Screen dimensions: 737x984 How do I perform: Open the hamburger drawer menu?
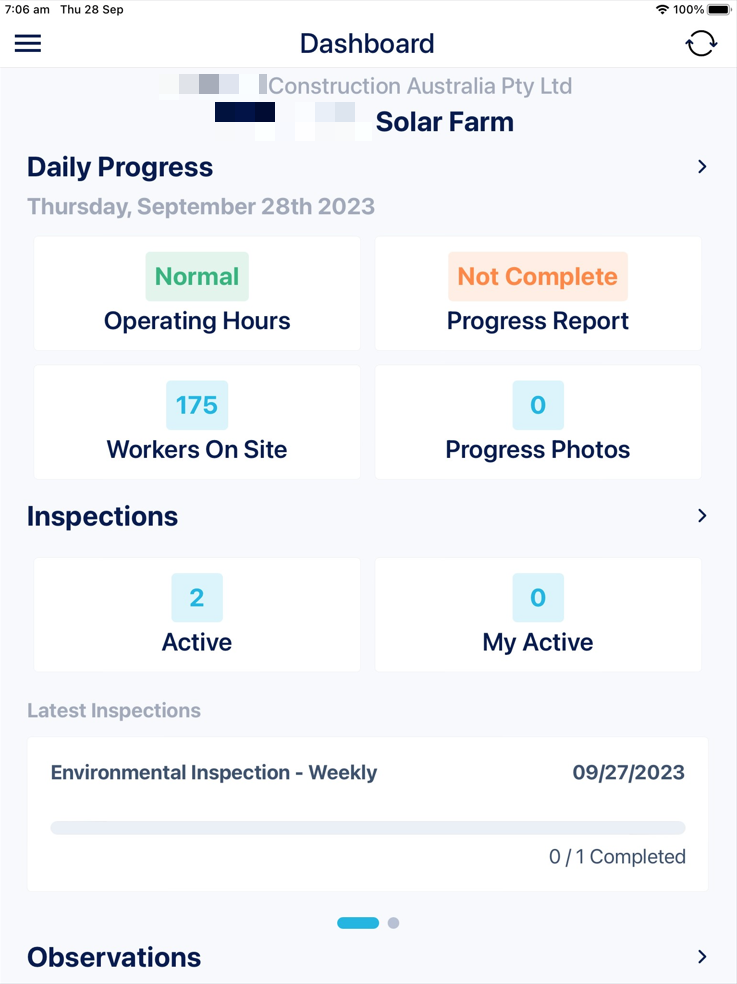pos(28,44)
